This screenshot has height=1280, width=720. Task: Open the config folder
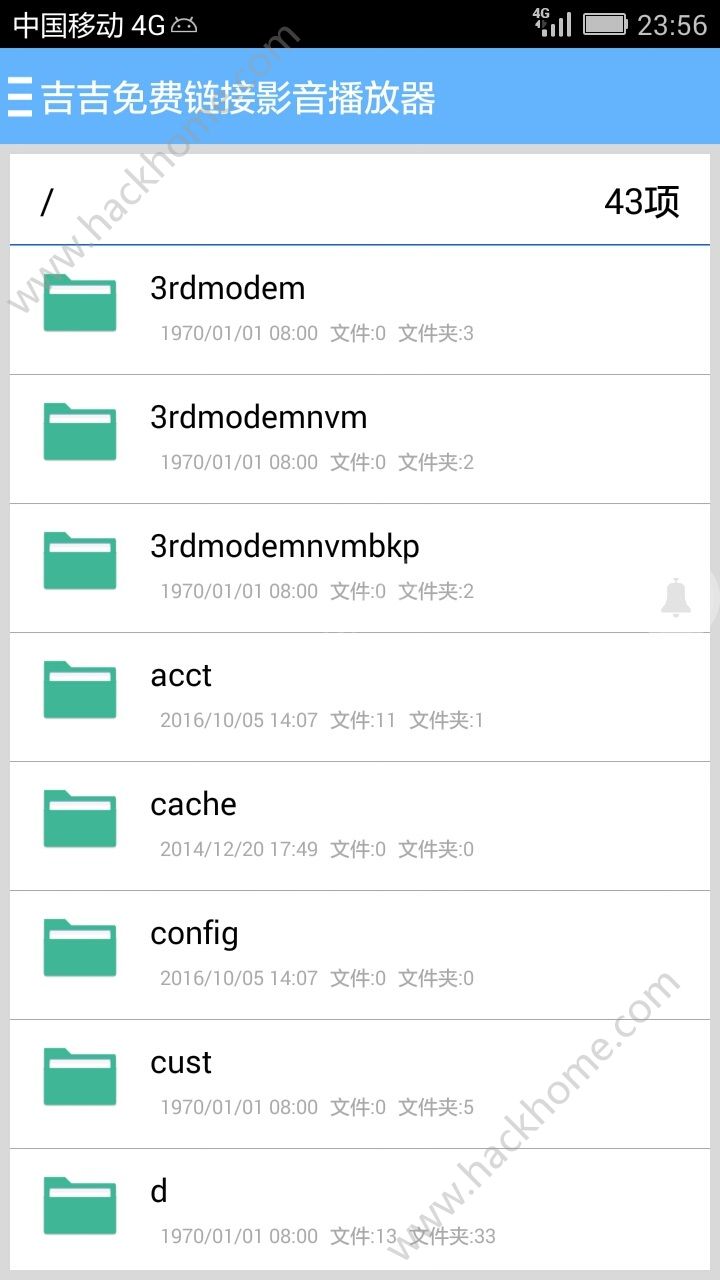pyautogui.click(x=360, y=955)
